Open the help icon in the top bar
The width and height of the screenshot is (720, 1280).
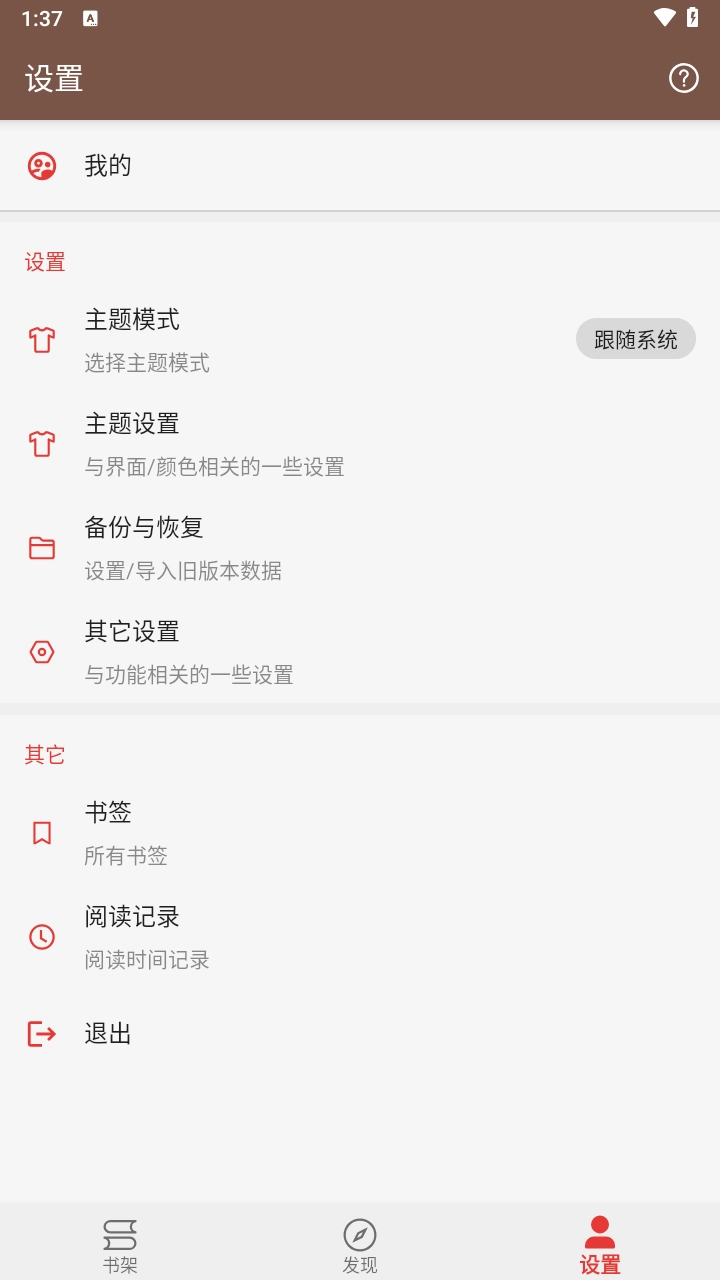pyautogui.click(x=684, y=77)
